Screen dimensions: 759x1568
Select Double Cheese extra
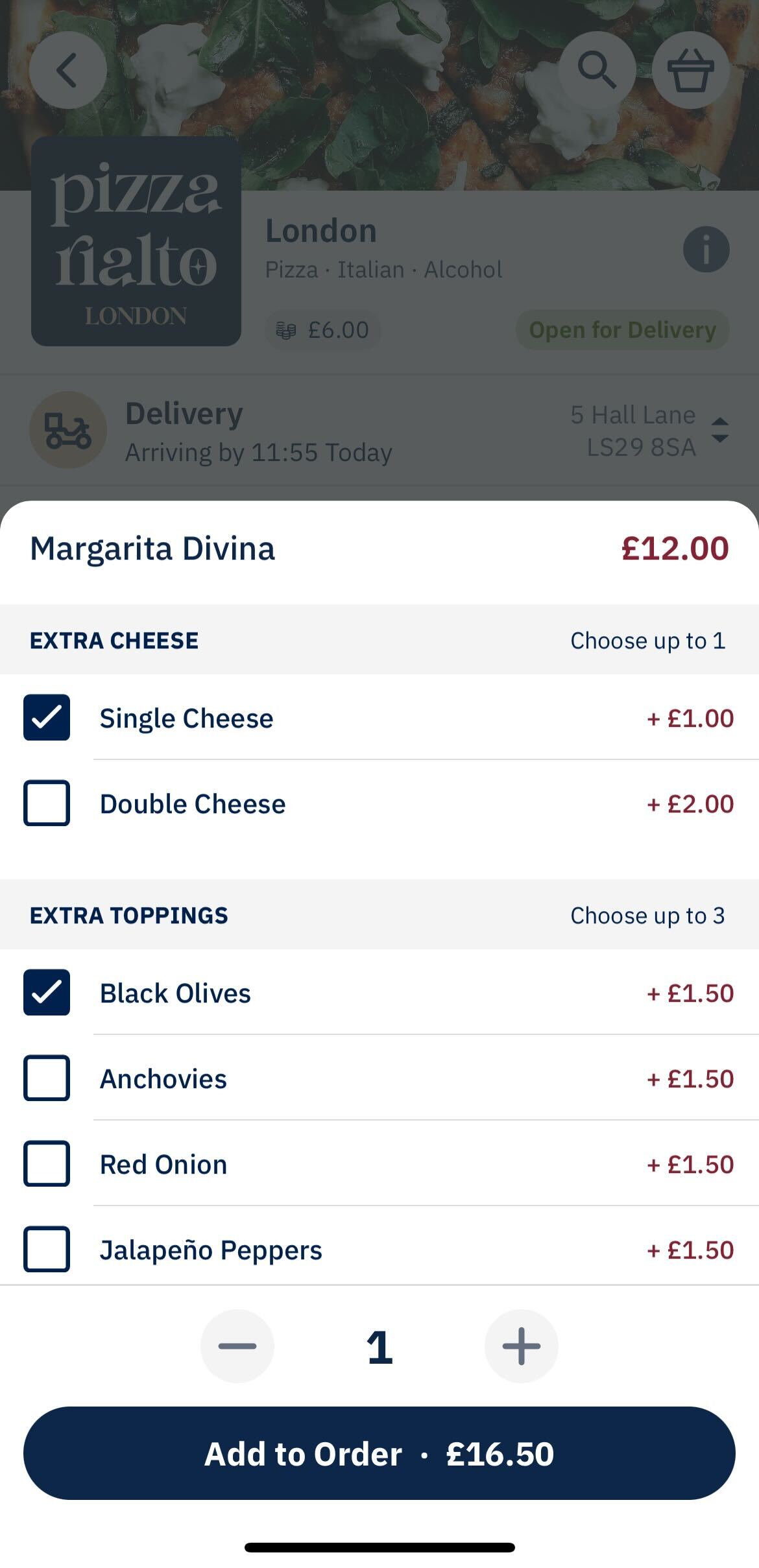click(47, 803)
